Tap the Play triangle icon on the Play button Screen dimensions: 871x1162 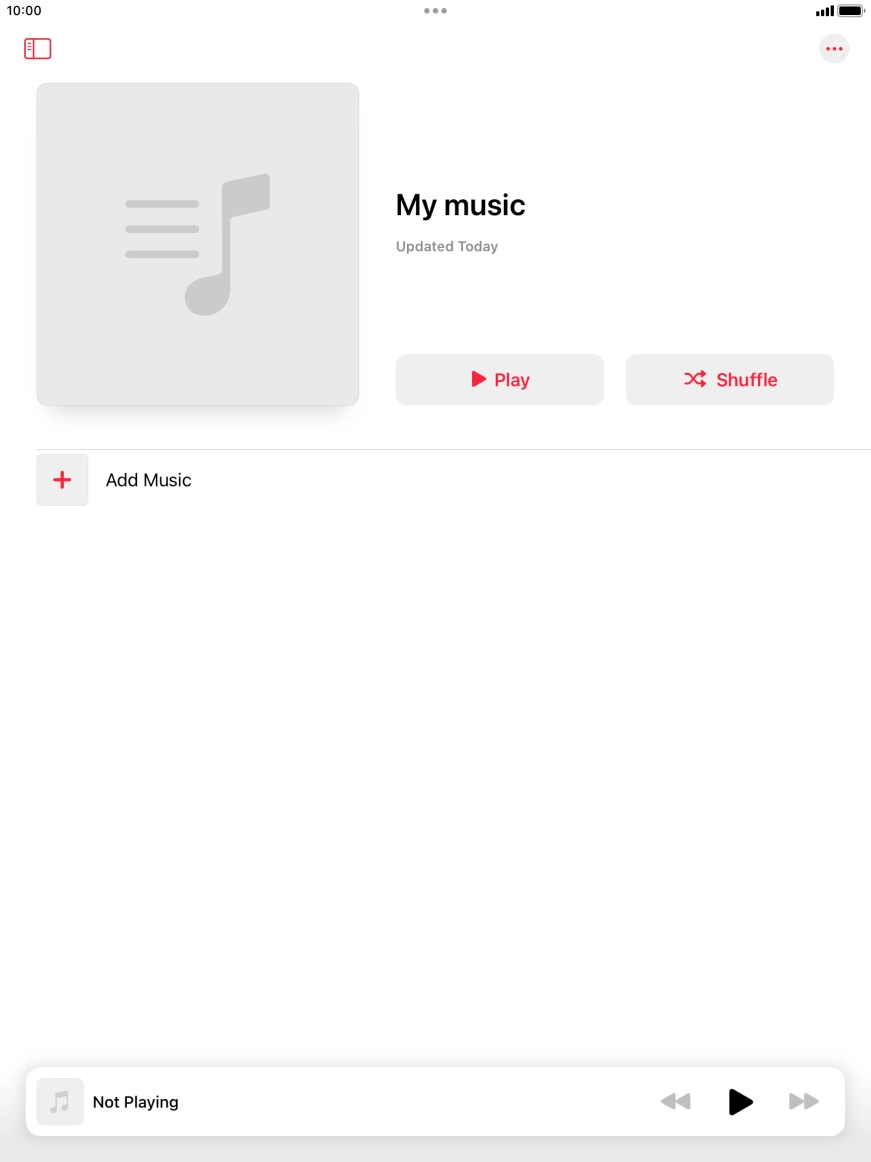point(478,380)
